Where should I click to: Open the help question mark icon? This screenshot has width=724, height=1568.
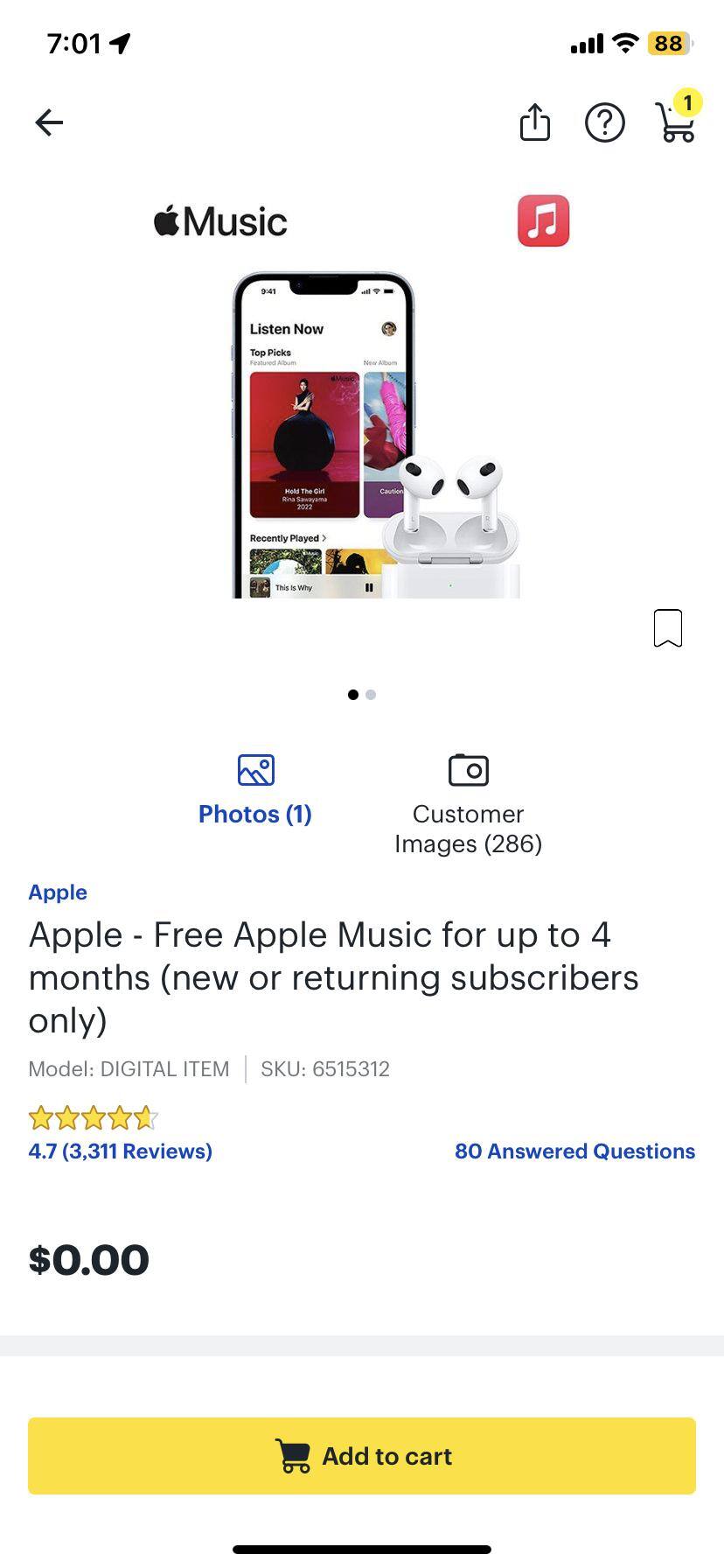606,123
